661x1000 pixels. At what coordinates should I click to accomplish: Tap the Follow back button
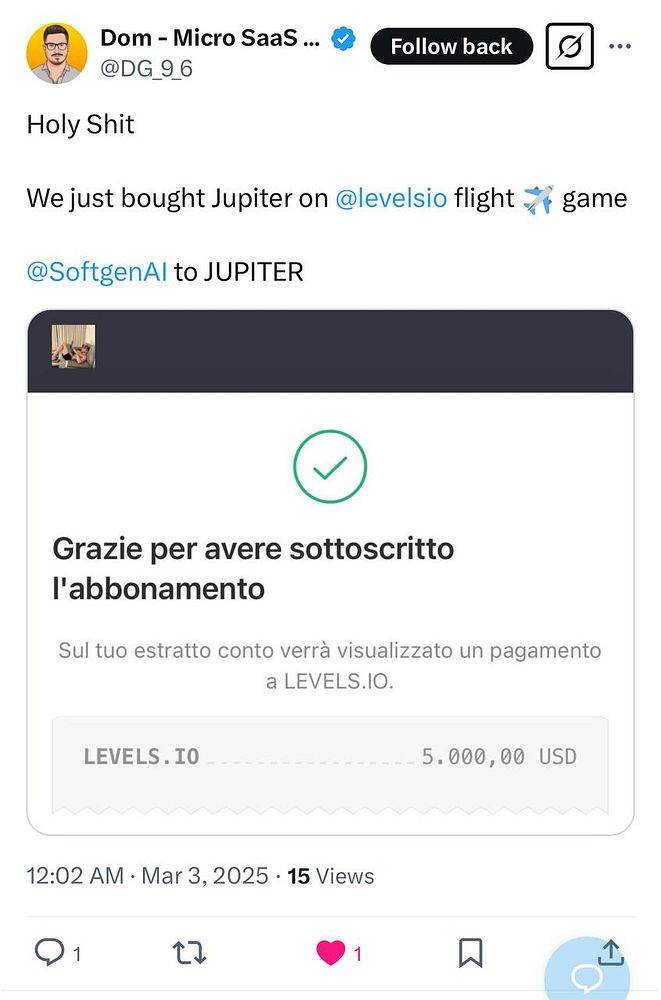coord(451,46)
